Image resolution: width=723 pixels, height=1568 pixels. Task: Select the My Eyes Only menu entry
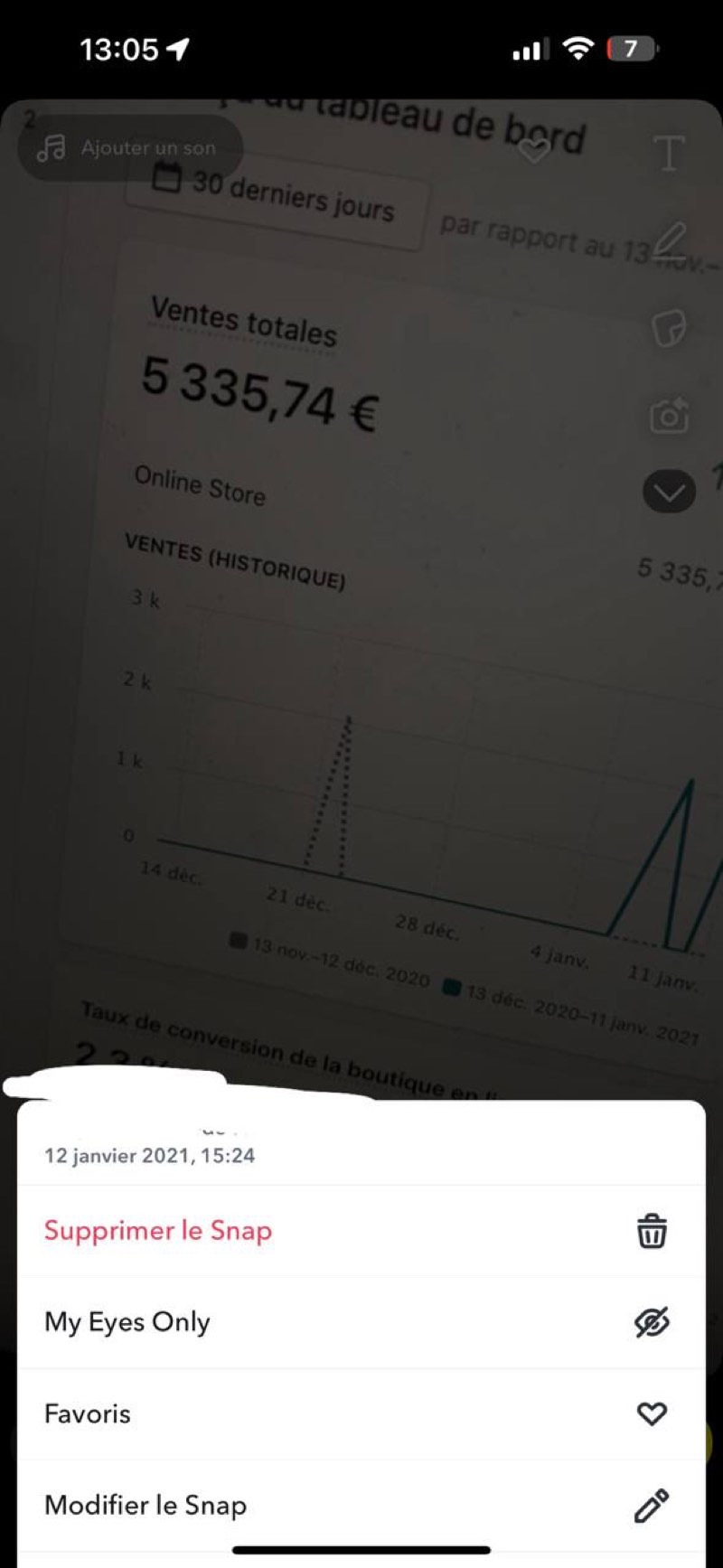point(127,1321)
